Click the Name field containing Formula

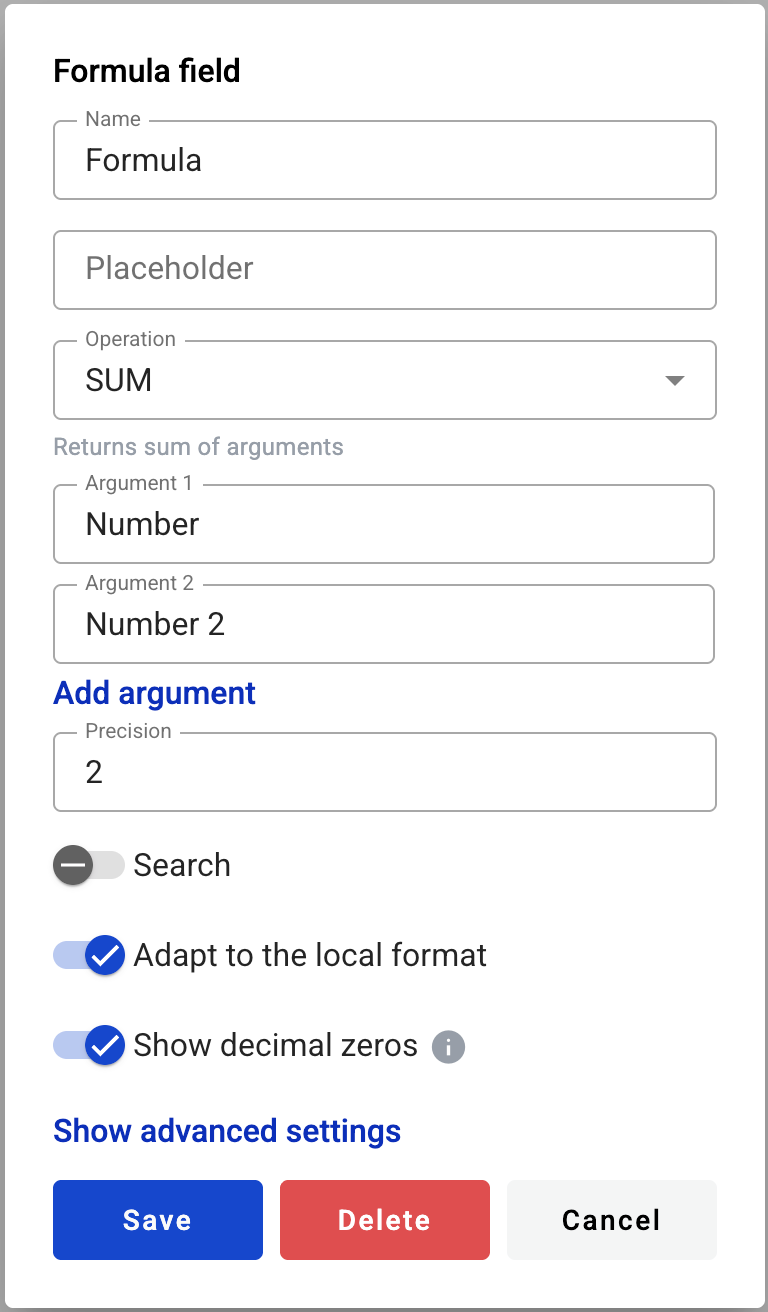385,160
